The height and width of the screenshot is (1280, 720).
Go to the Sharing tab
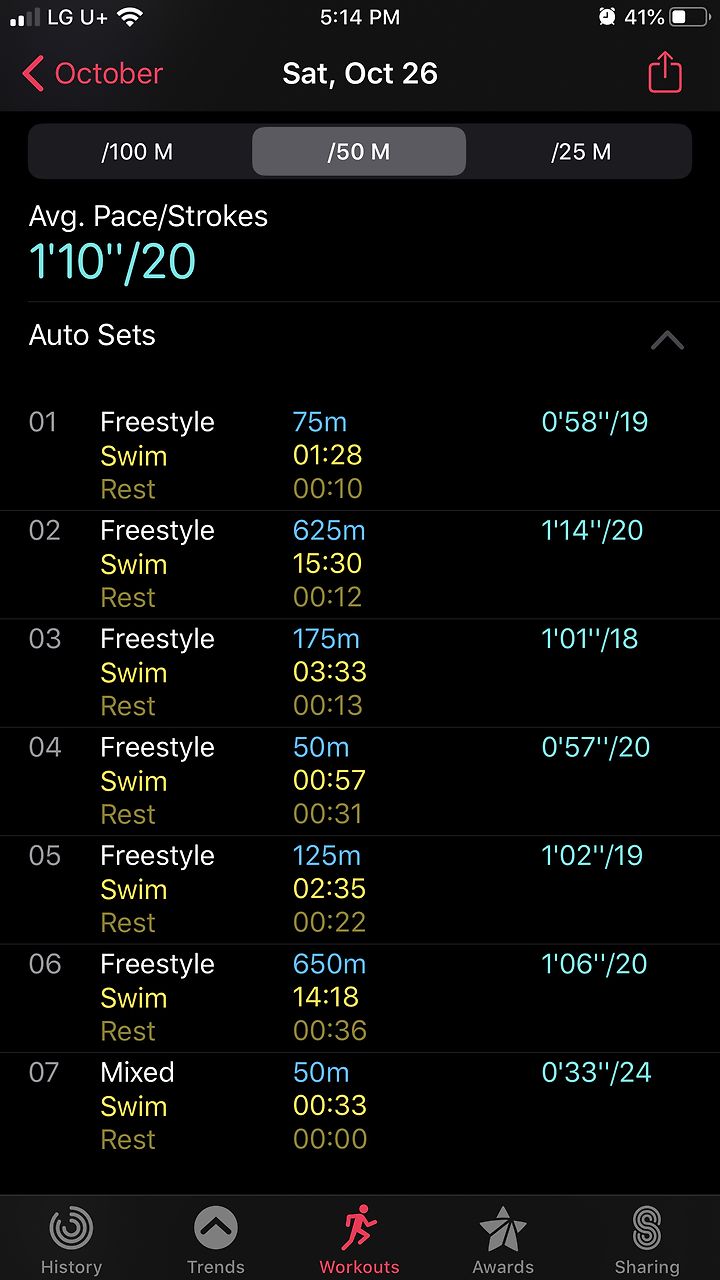click(647, 1240)
